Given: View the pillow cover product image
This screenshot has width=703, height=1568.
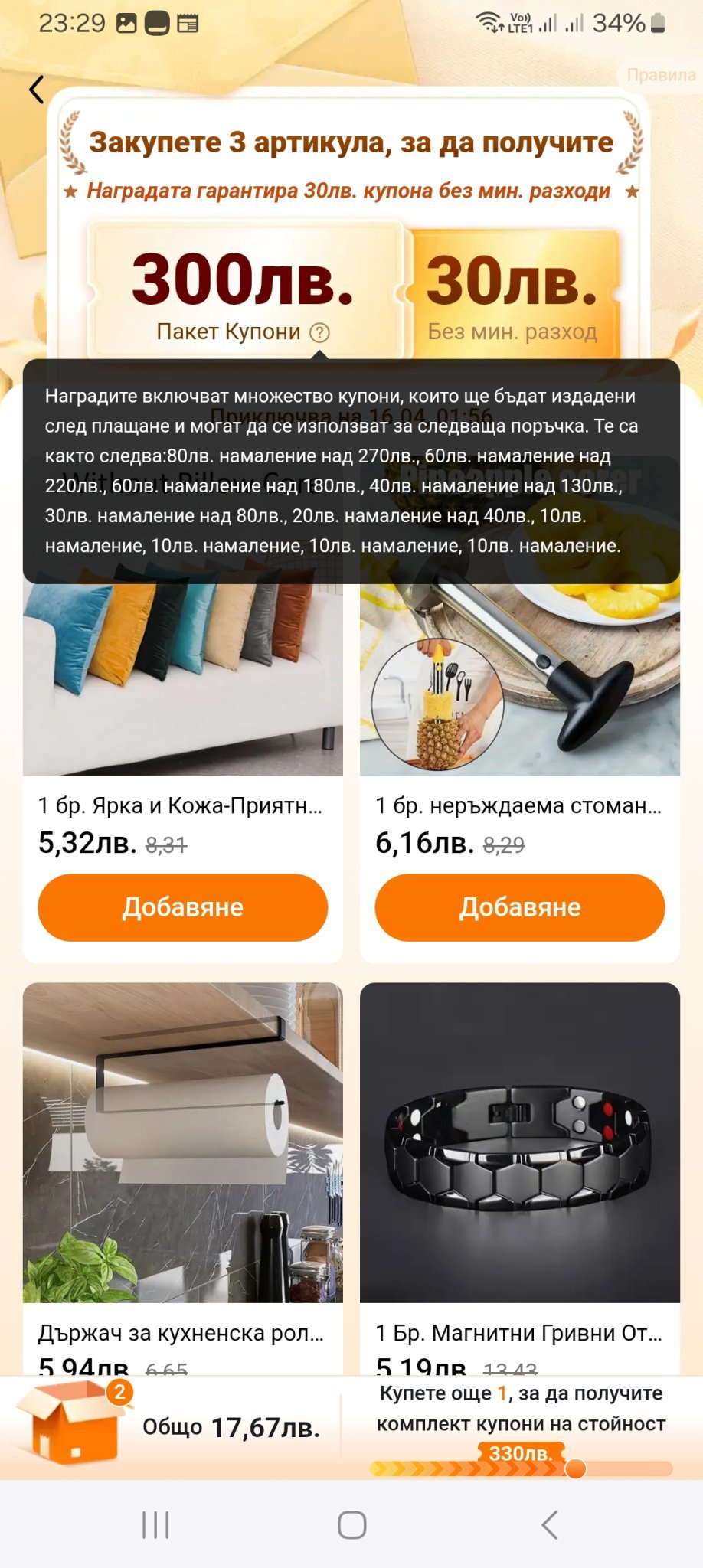Looking at the screenshot, I should [x=182, y=681].
